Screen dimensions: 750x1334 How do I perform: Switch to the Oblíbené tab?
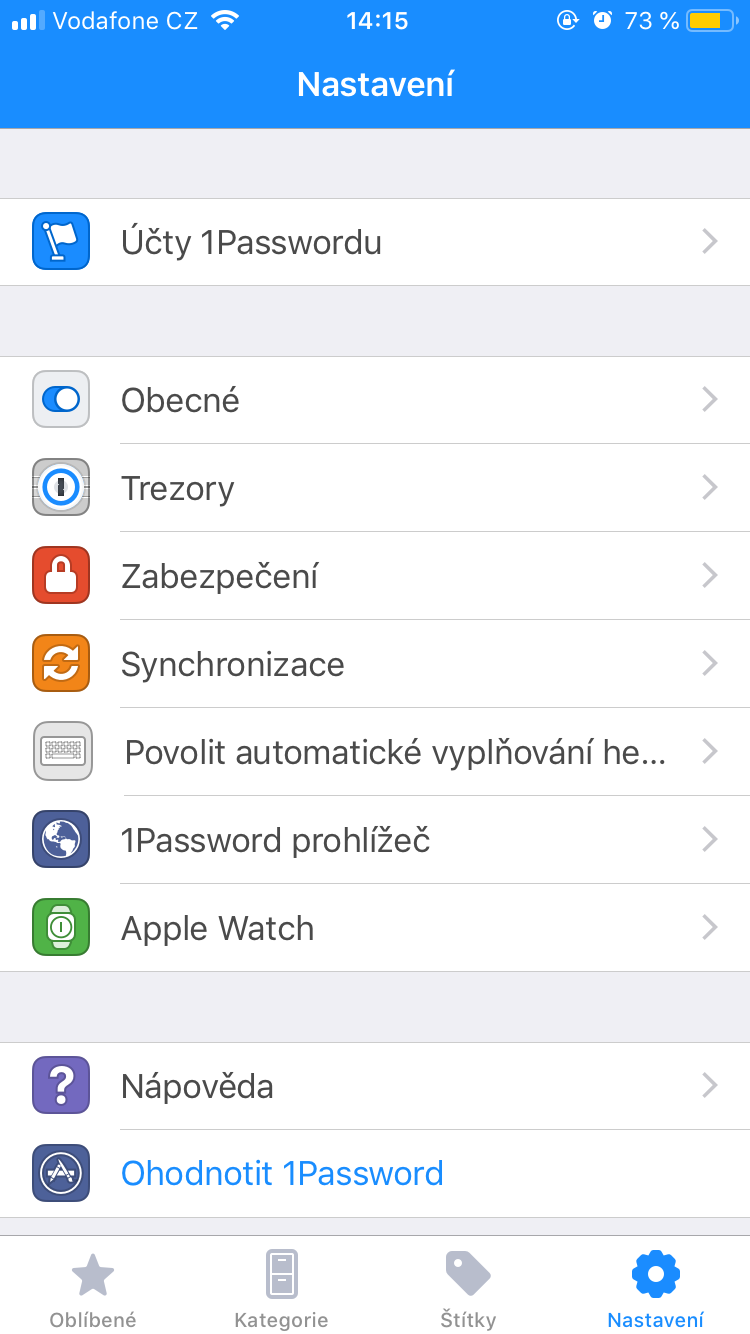click(x=93, y=1290)
